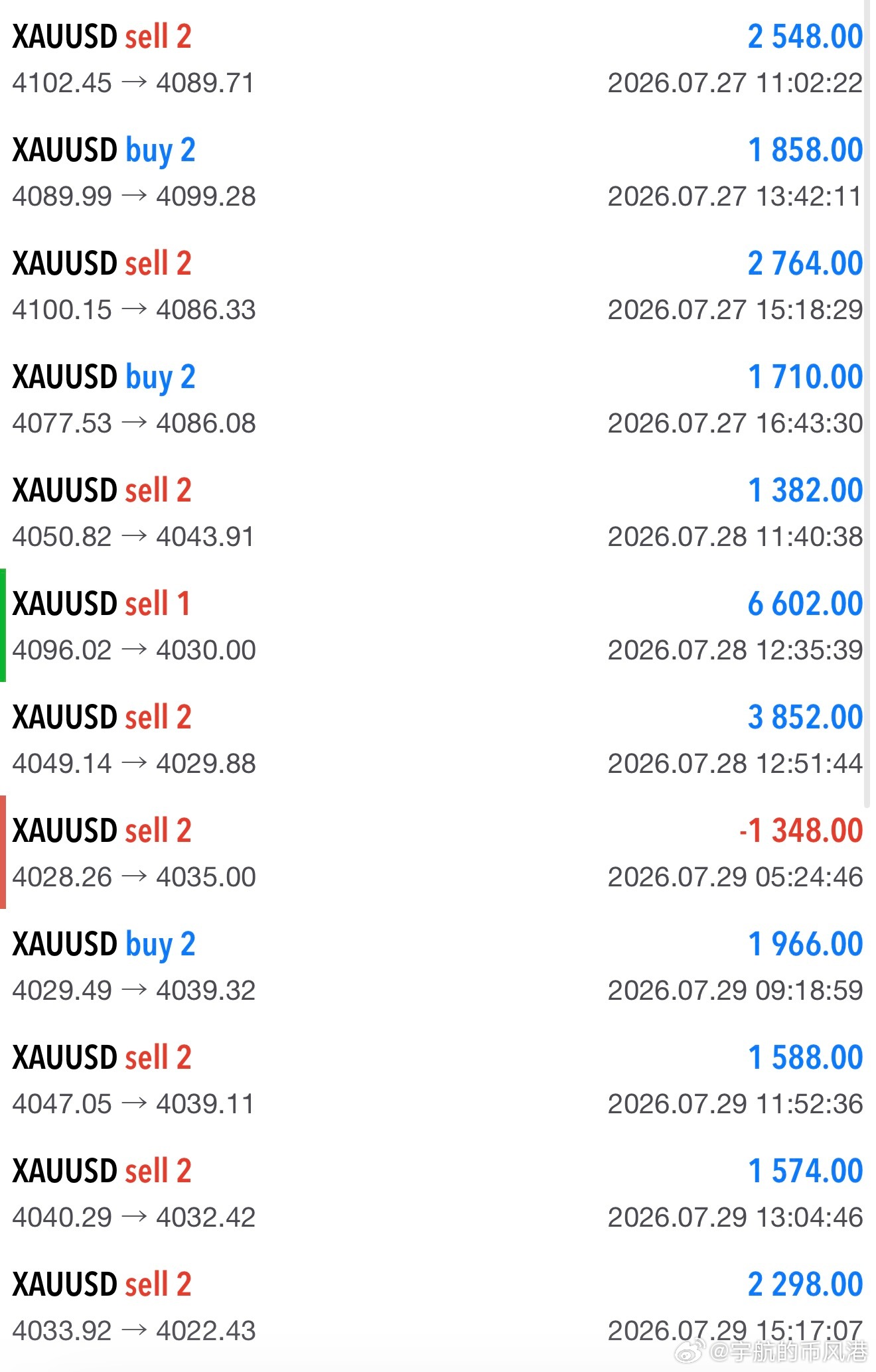Open the XAUUSD sell trade closed at 11:02:22
876x1372 pixels.
coord(438,58)
